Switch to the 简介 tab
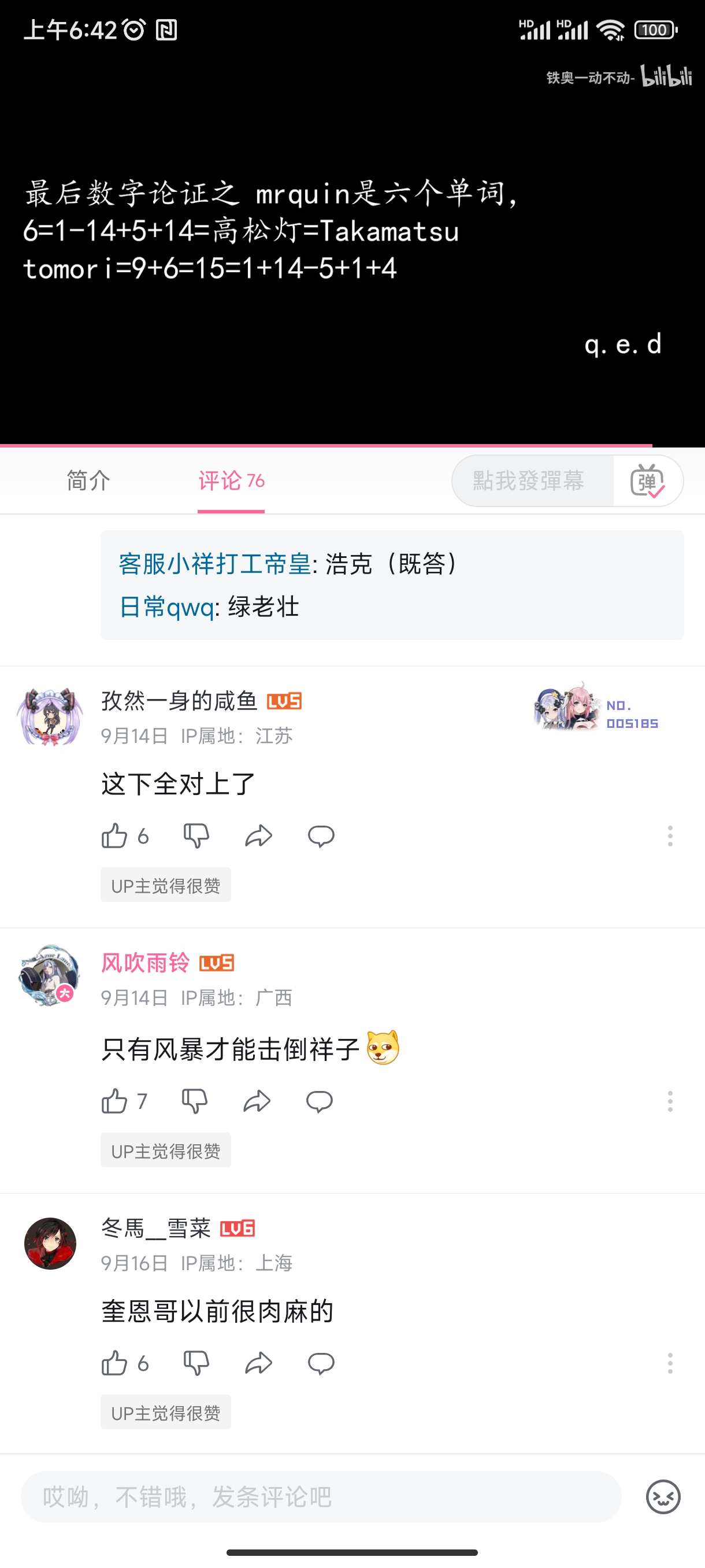 click(x=87, y=481)
